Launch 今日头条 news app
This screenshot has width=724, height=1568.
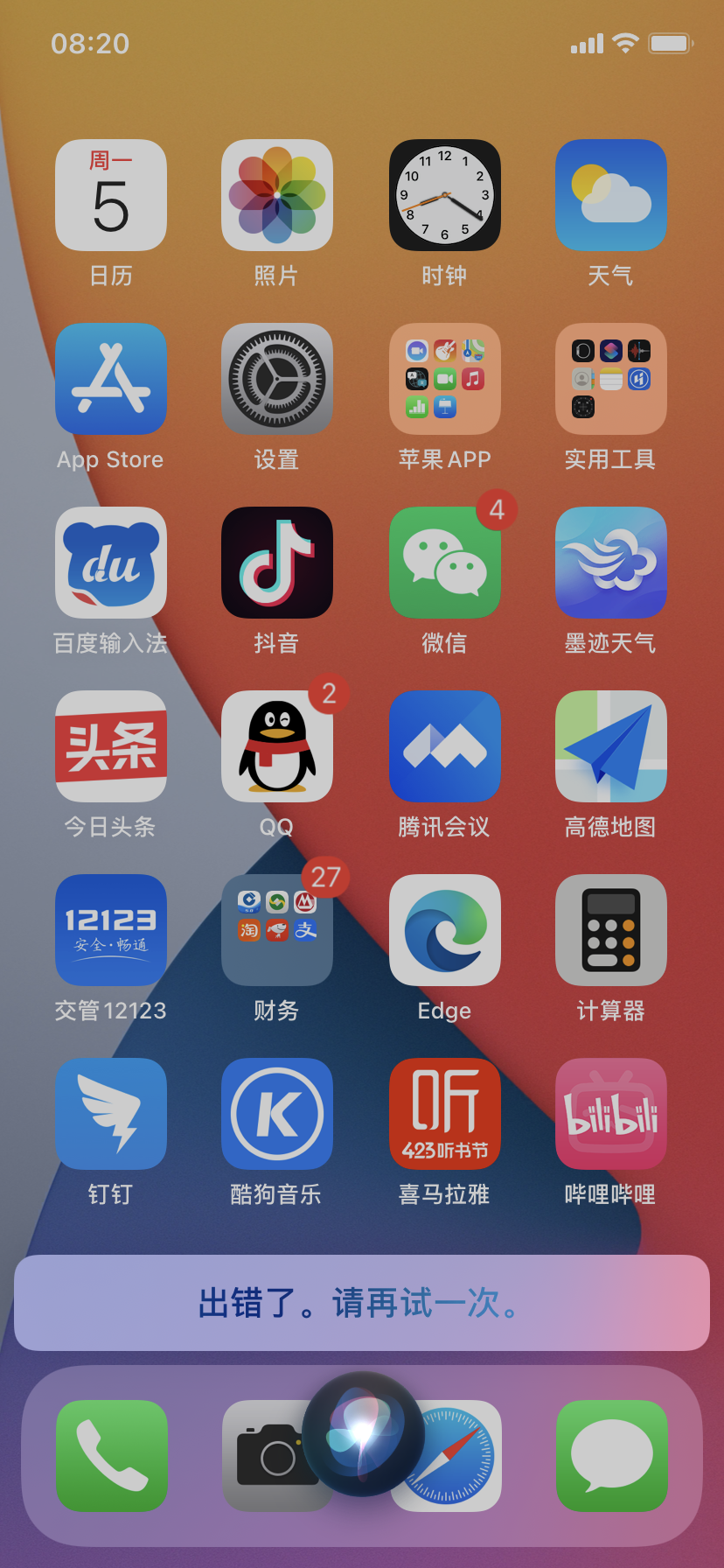(111, 746)
